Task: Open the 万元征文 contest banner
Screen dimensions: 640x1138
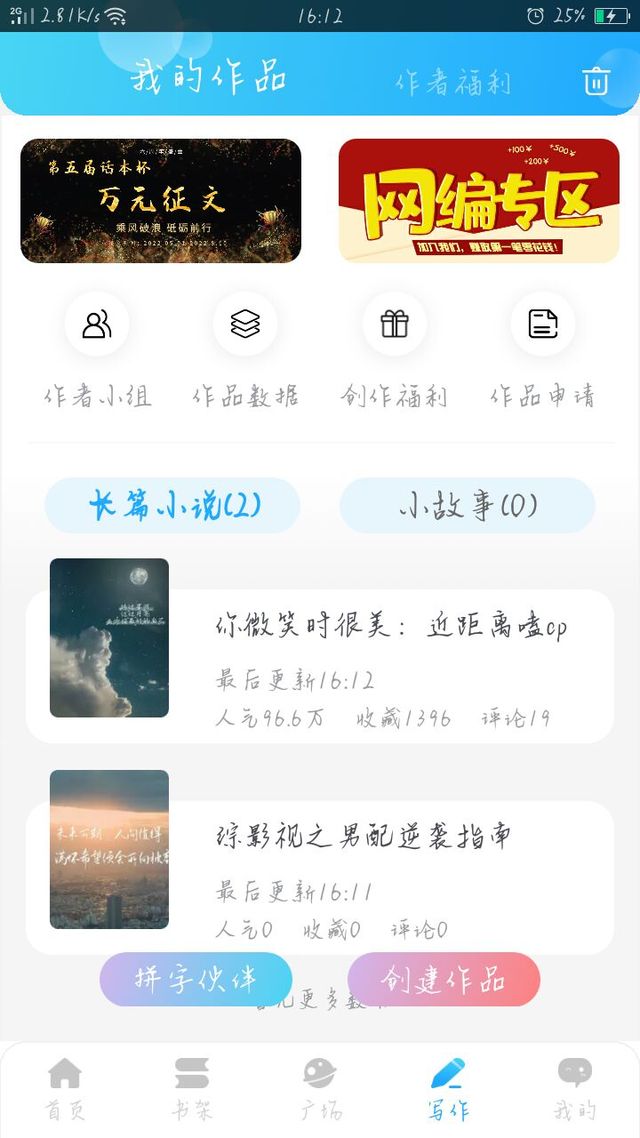Action: click(160, 200)
